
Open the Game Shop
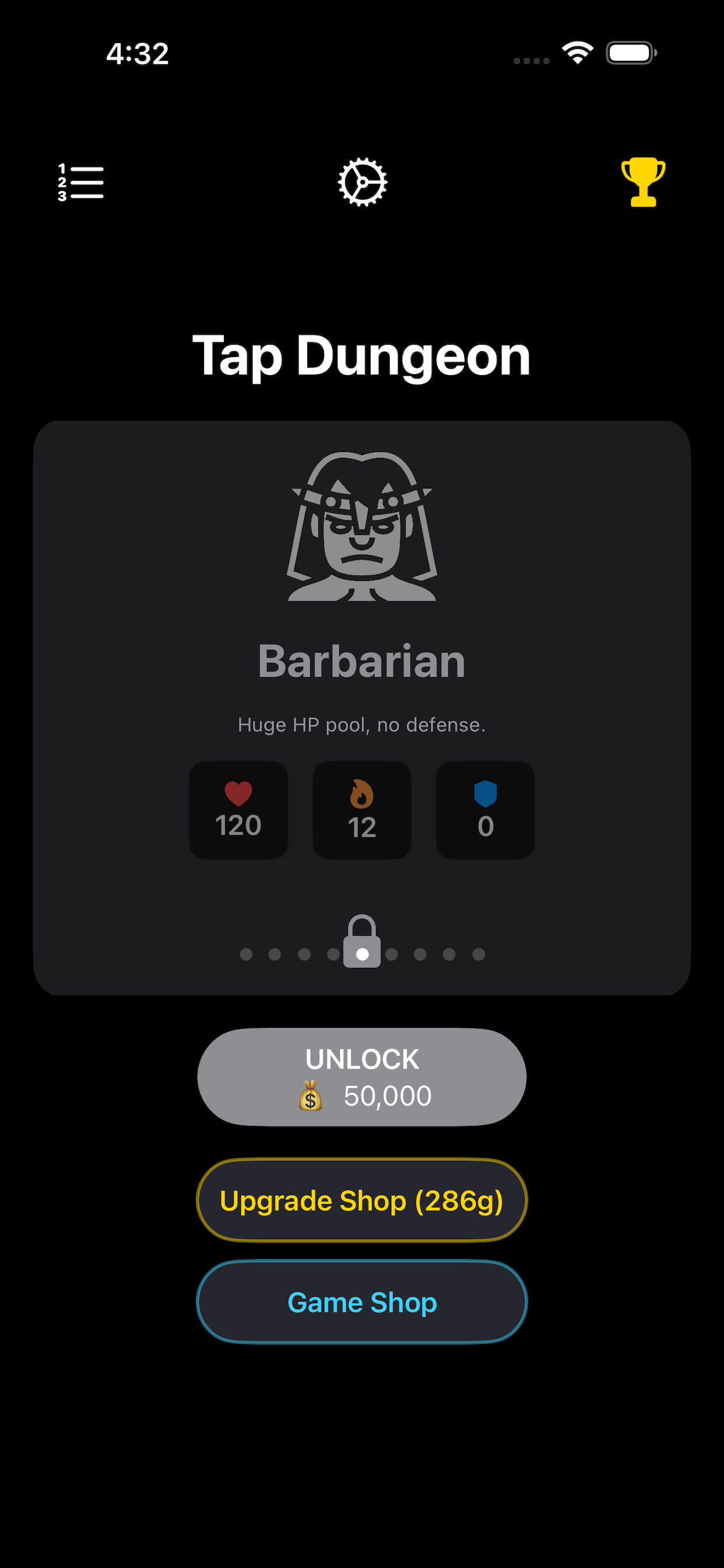(361, 1302)
